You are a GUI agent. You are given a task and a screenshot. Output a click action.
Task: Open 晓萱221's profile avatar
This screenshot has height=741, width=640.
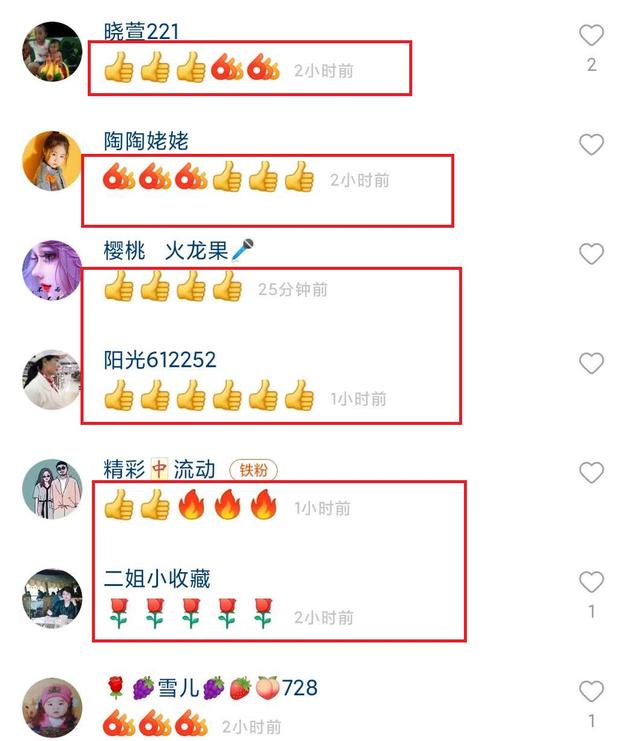tap(52, 51)
